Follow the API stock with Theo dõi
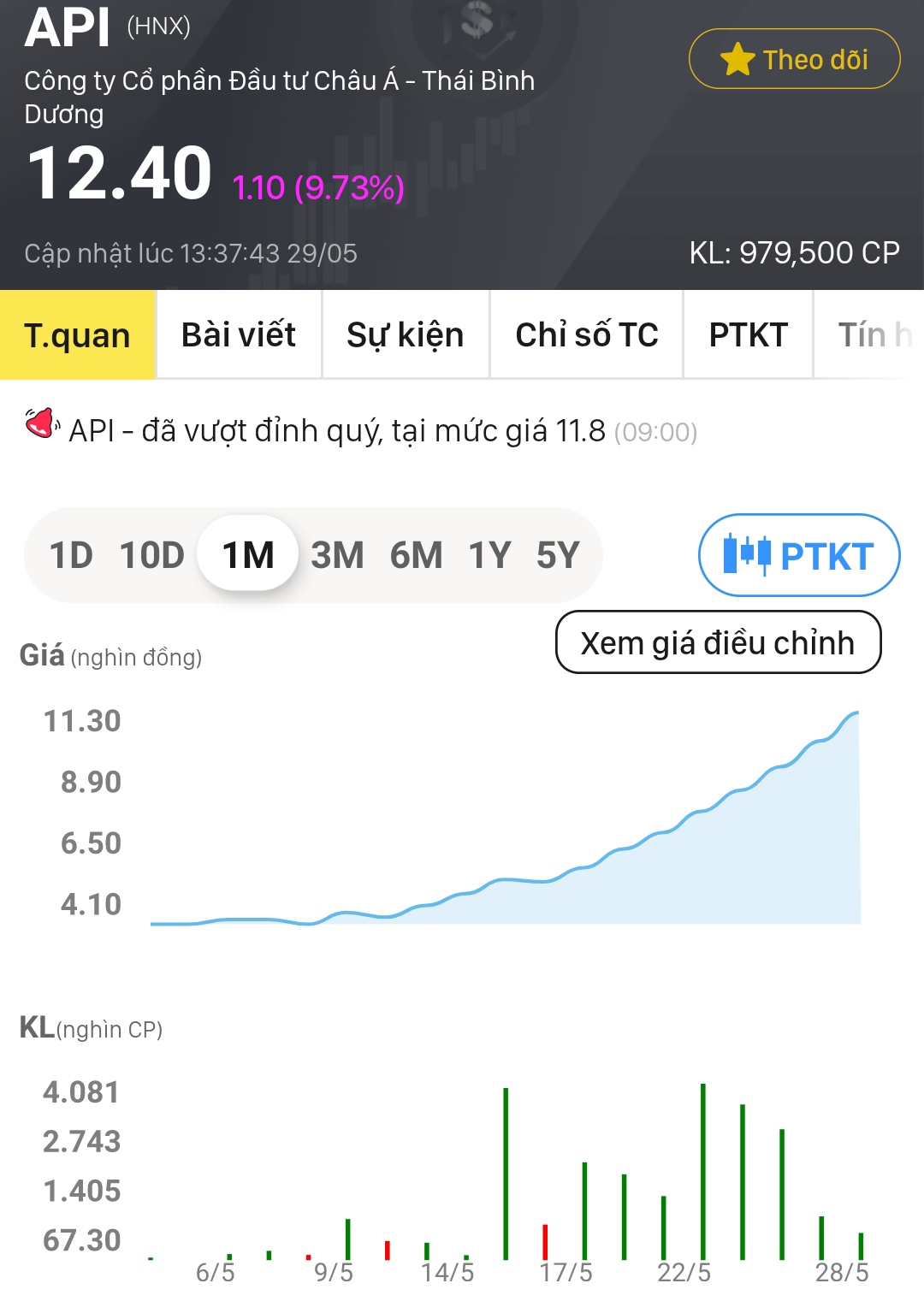 point(794,60)
